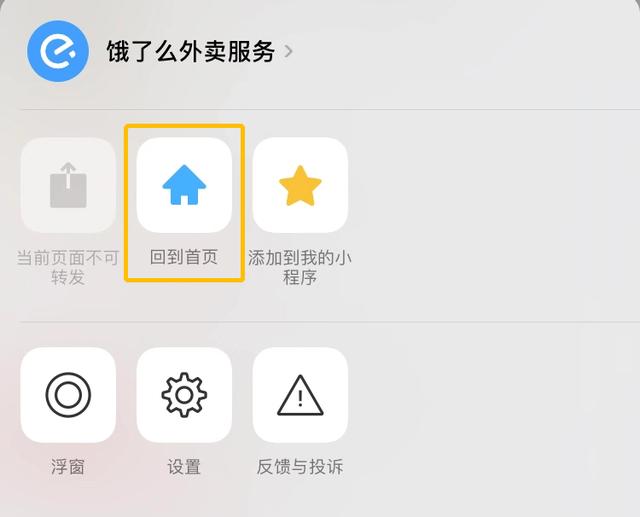Open 反馈与投诉 feedback and complaints
This screenshot has width=640, height=517.
pyautogui.click(x=300, y=395)
